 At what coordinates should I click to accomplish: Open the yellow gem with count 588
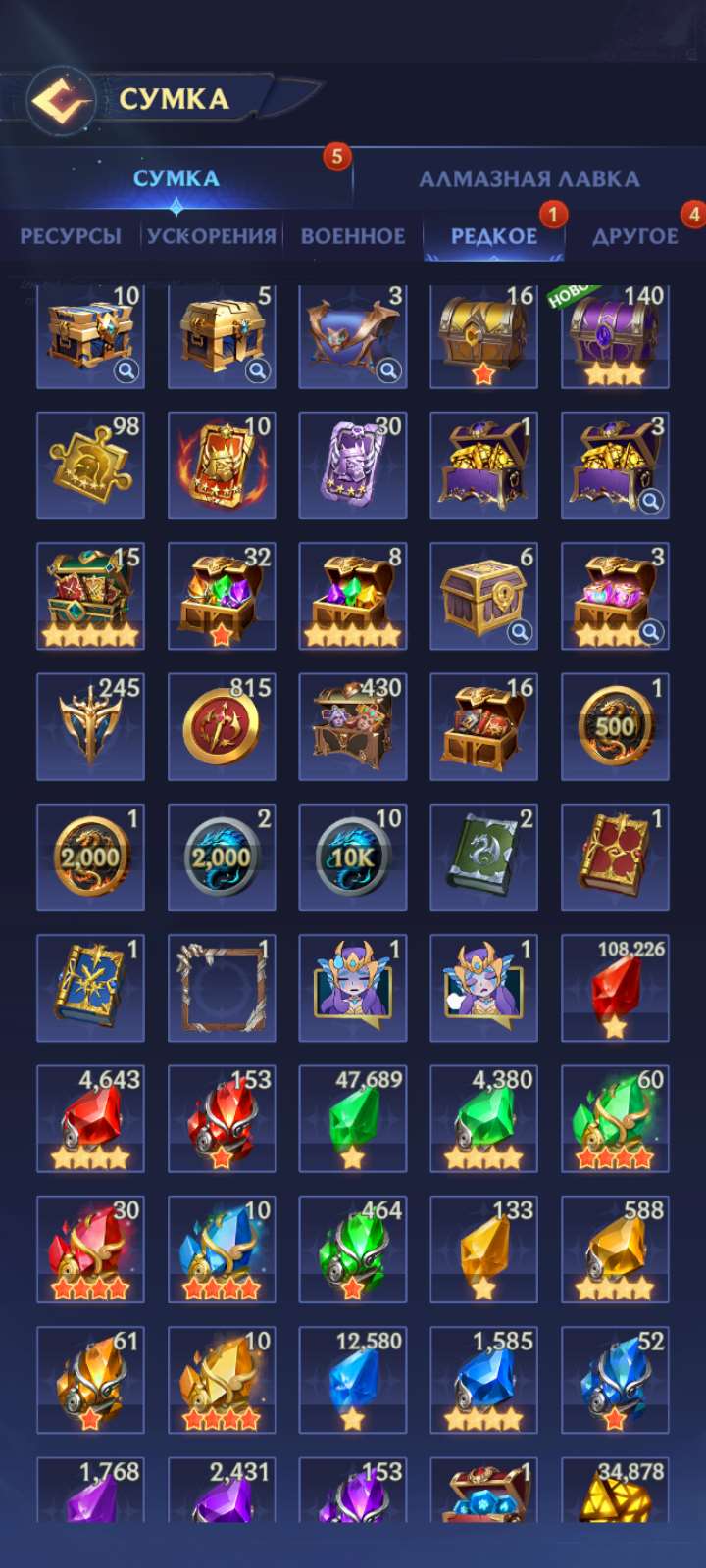pos(615,1249)
